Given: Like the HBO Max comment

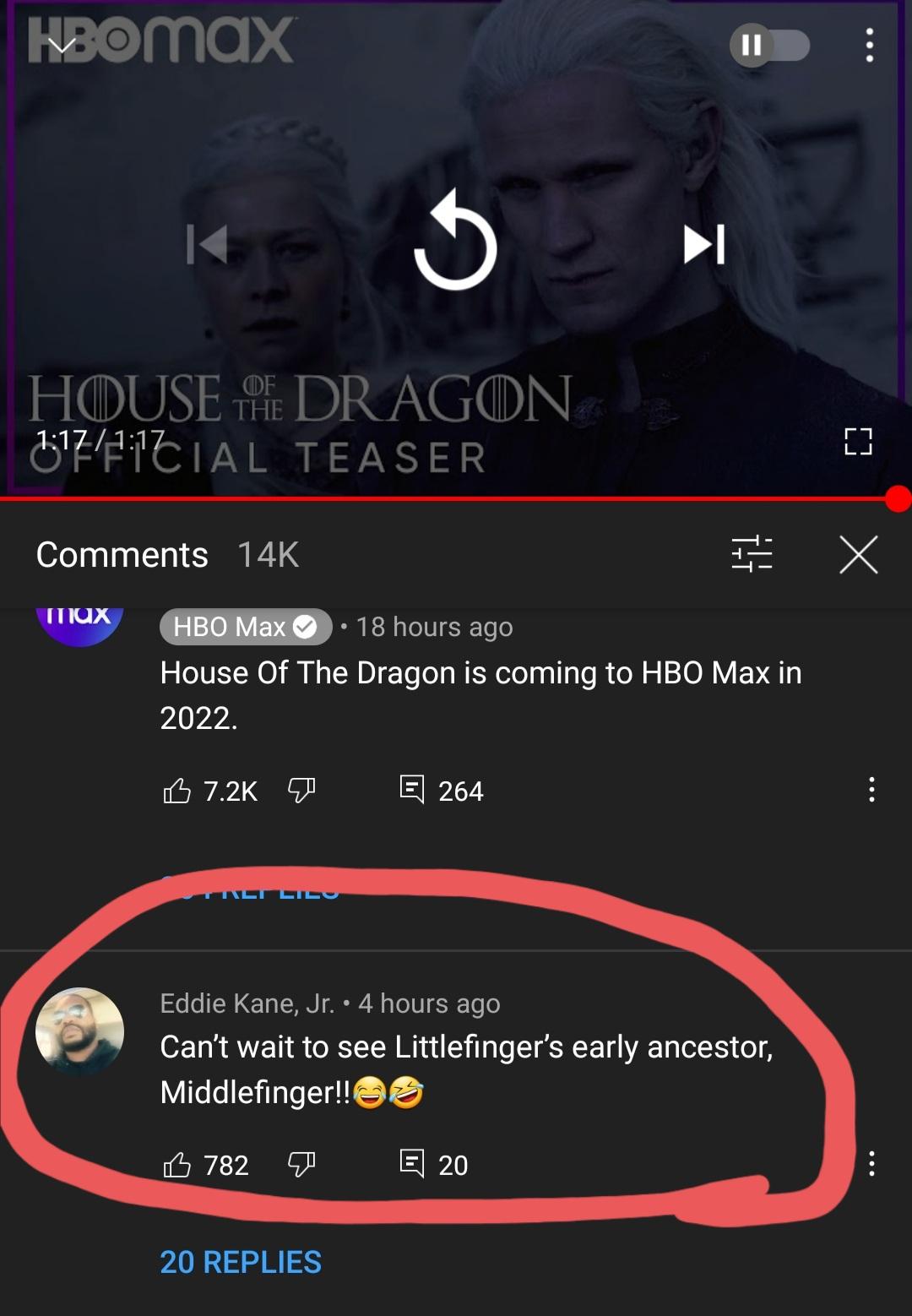Looking at the screenshot, I should [176, 791].
